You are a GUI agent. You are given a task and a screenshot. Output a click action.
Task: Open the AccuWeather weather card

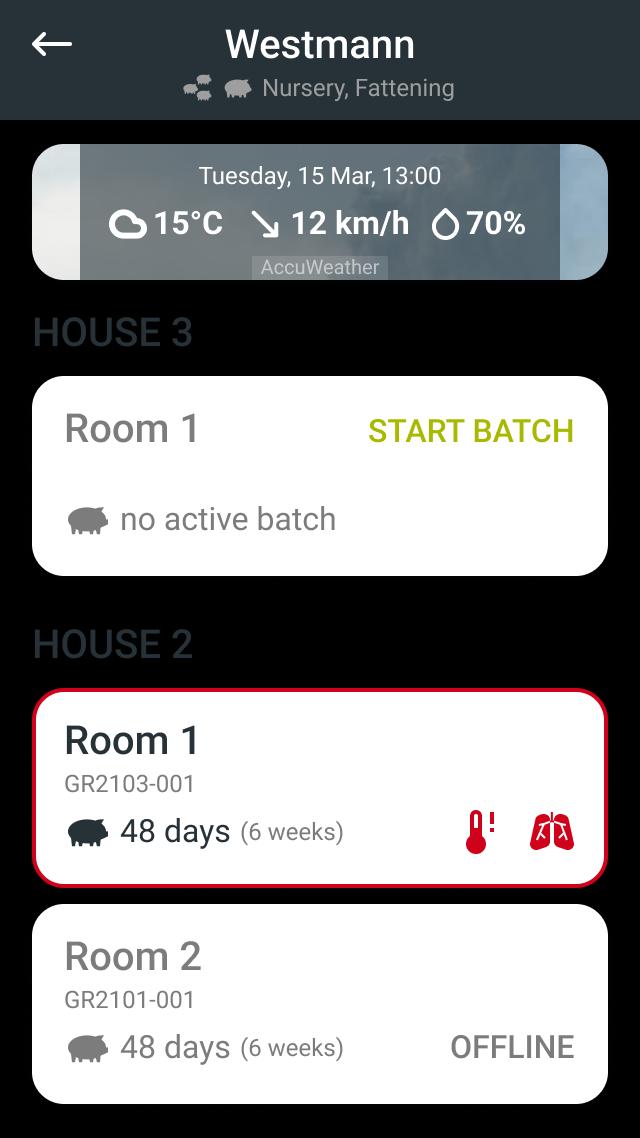pyautogui.click(x=320, y=212)
